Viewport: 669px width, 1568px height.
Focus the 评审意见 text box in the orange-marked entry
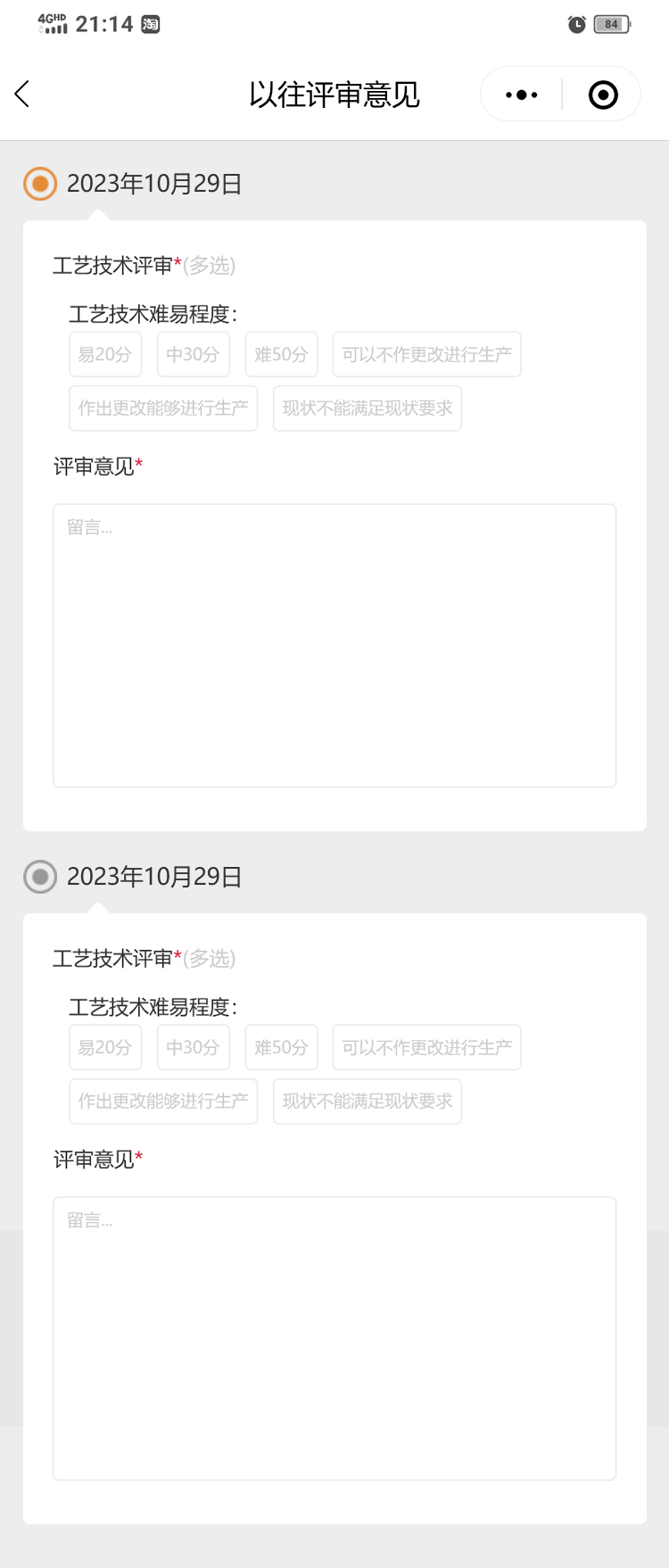tap(334, 645)
